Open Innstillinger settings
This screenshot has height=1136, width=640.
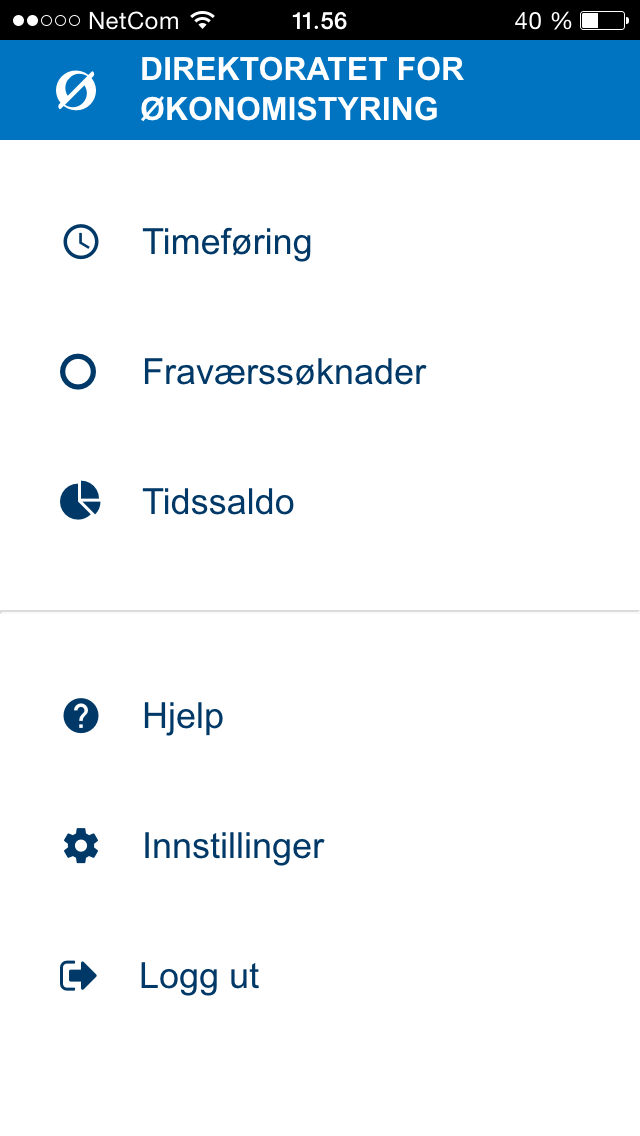tap(320, 845)
